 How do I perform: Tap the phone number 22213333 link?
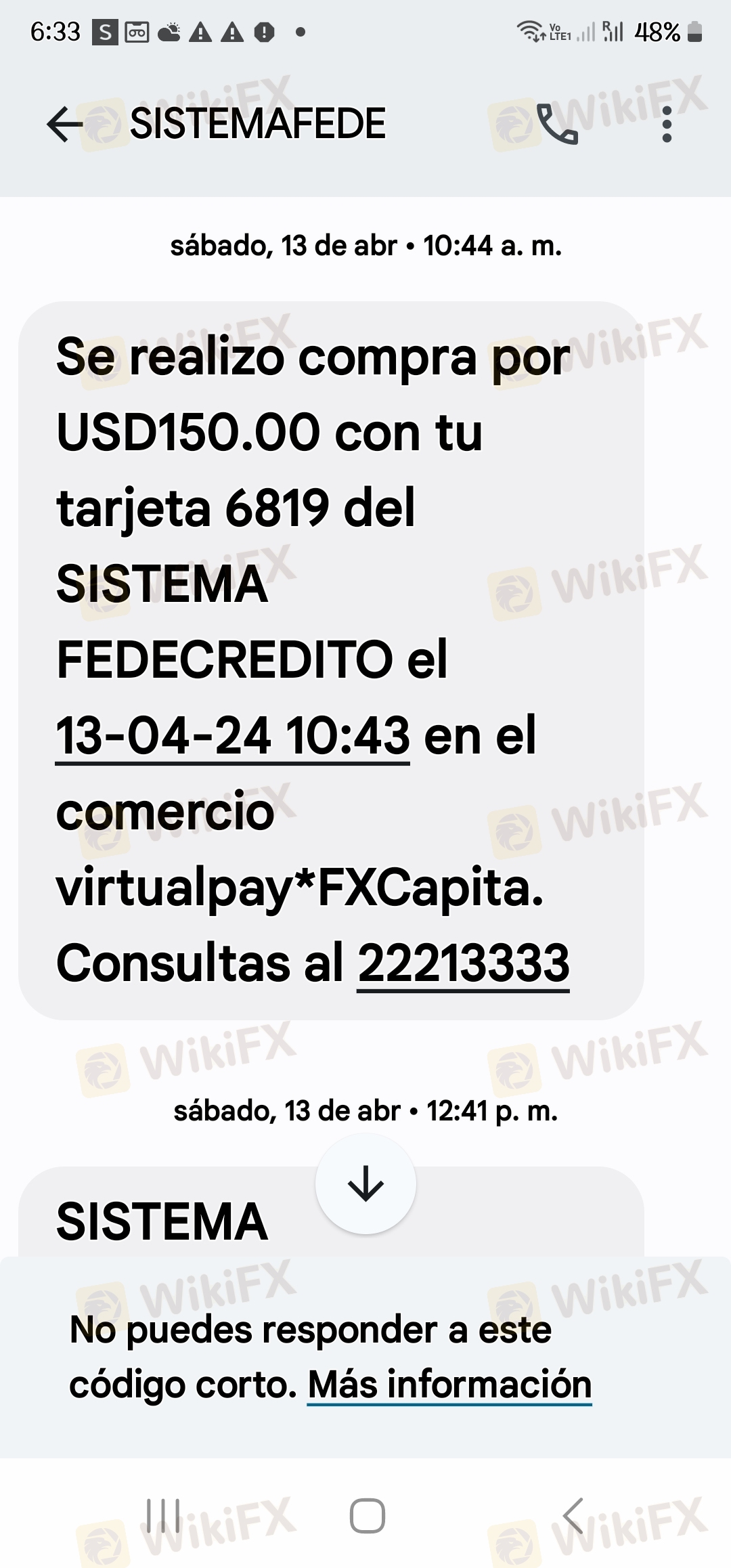pos(463,963)
